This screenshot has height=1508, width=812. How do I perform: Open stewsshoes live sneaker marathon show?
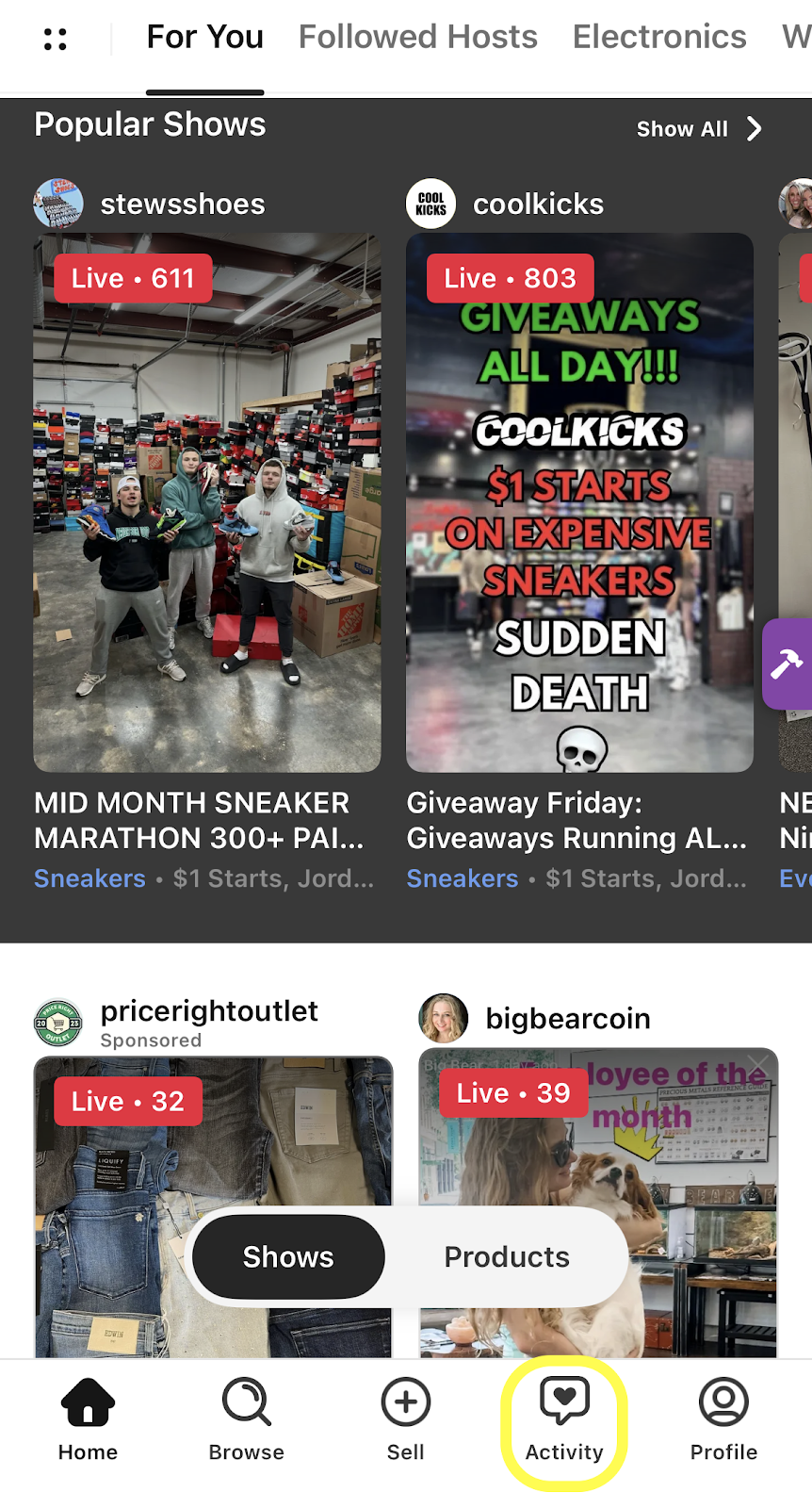207,501
